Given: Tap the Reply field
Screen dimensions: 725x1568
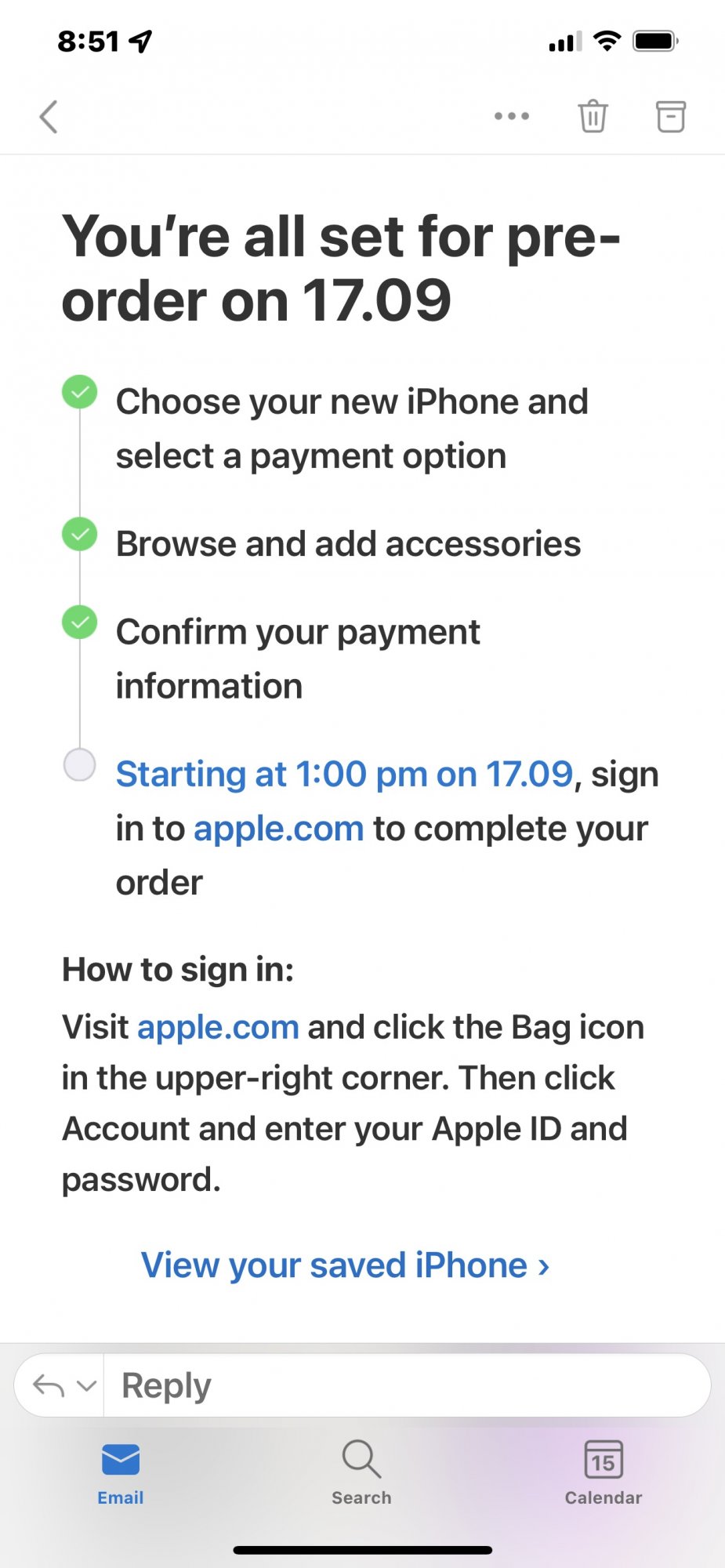Looking at the screenshot, I should [407, 1385].
